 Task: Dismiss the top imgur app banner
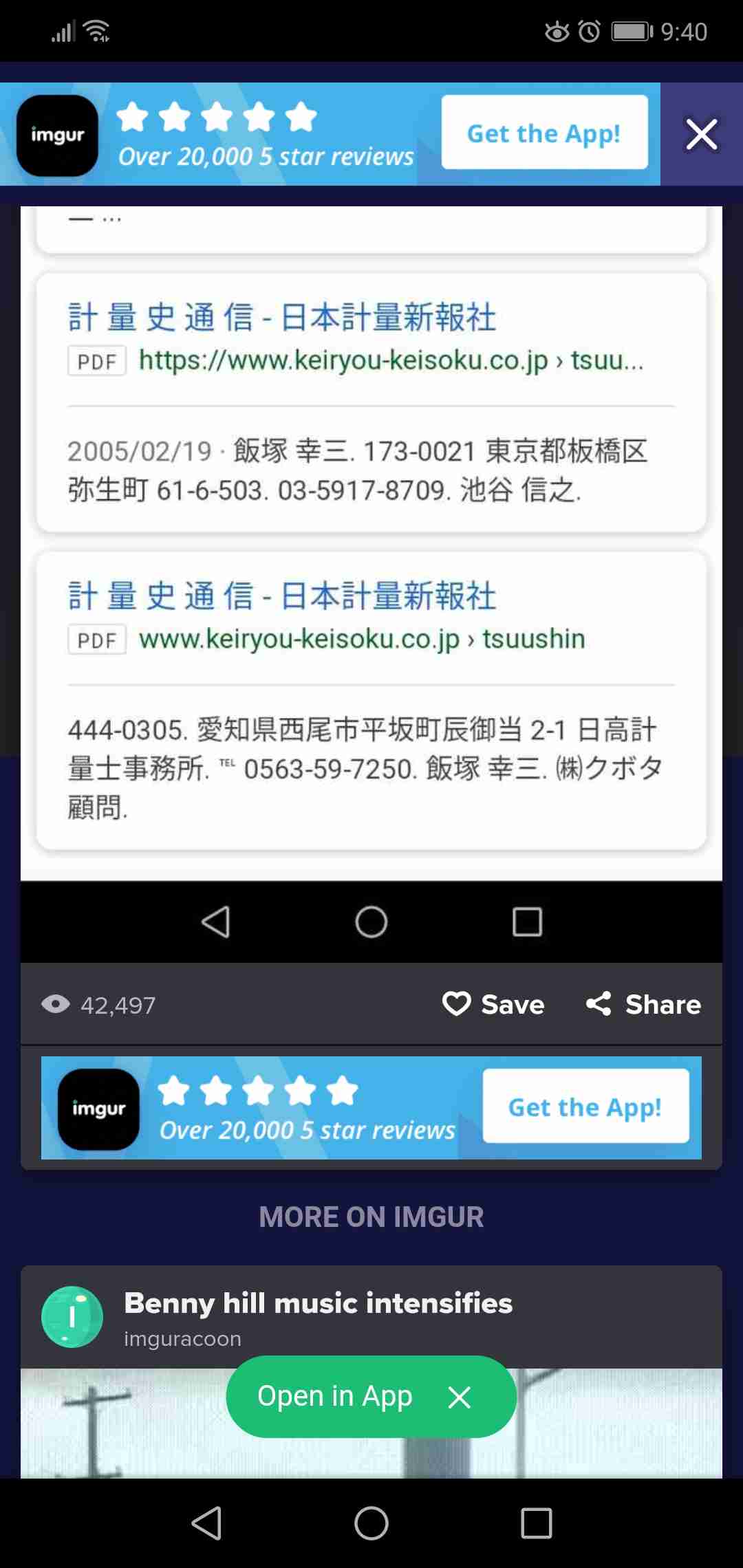point(701,134)
